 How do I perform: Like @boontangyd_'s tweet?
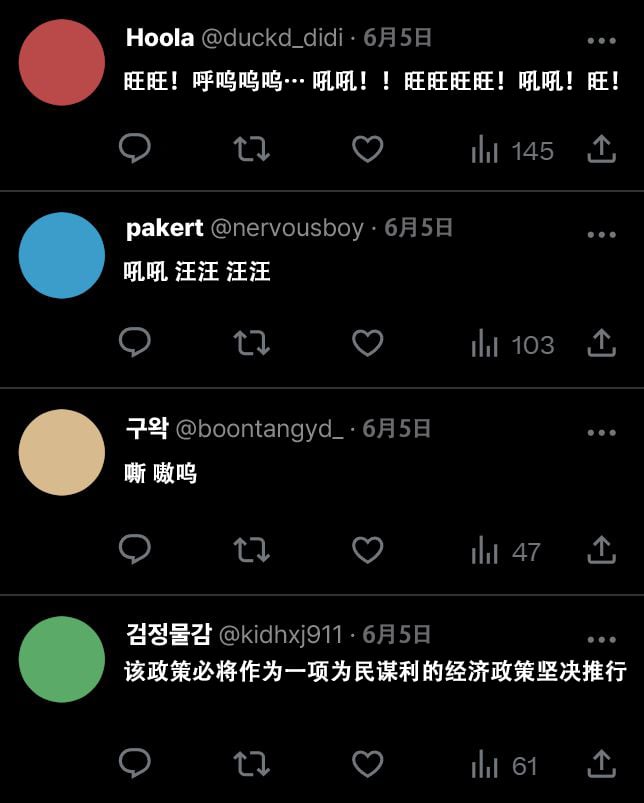pos(368,550)
